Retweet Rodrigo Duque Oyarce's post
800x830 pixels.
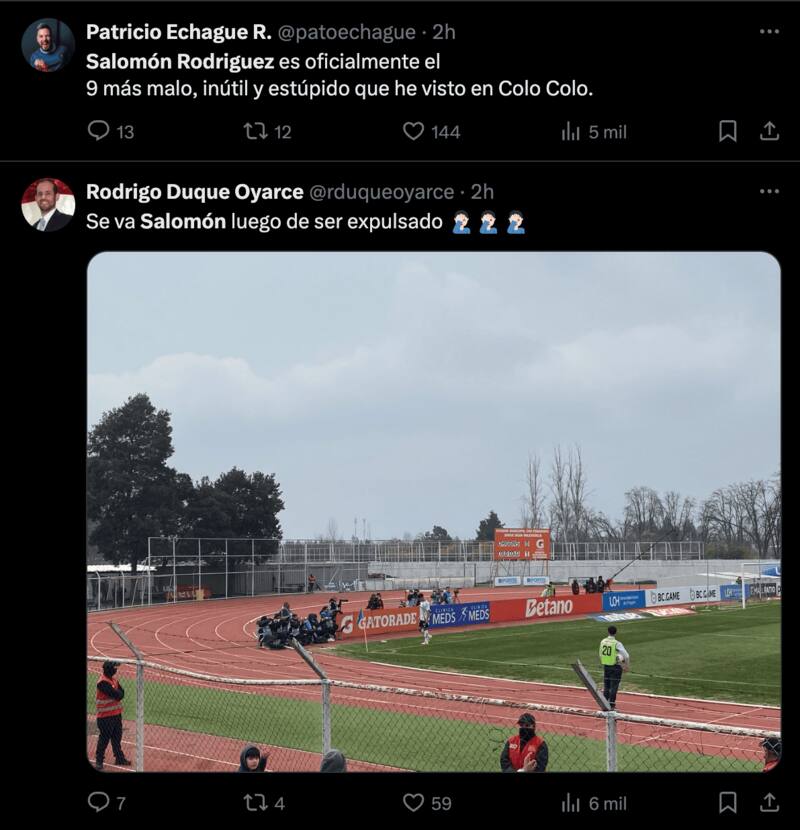pos(255,802)
